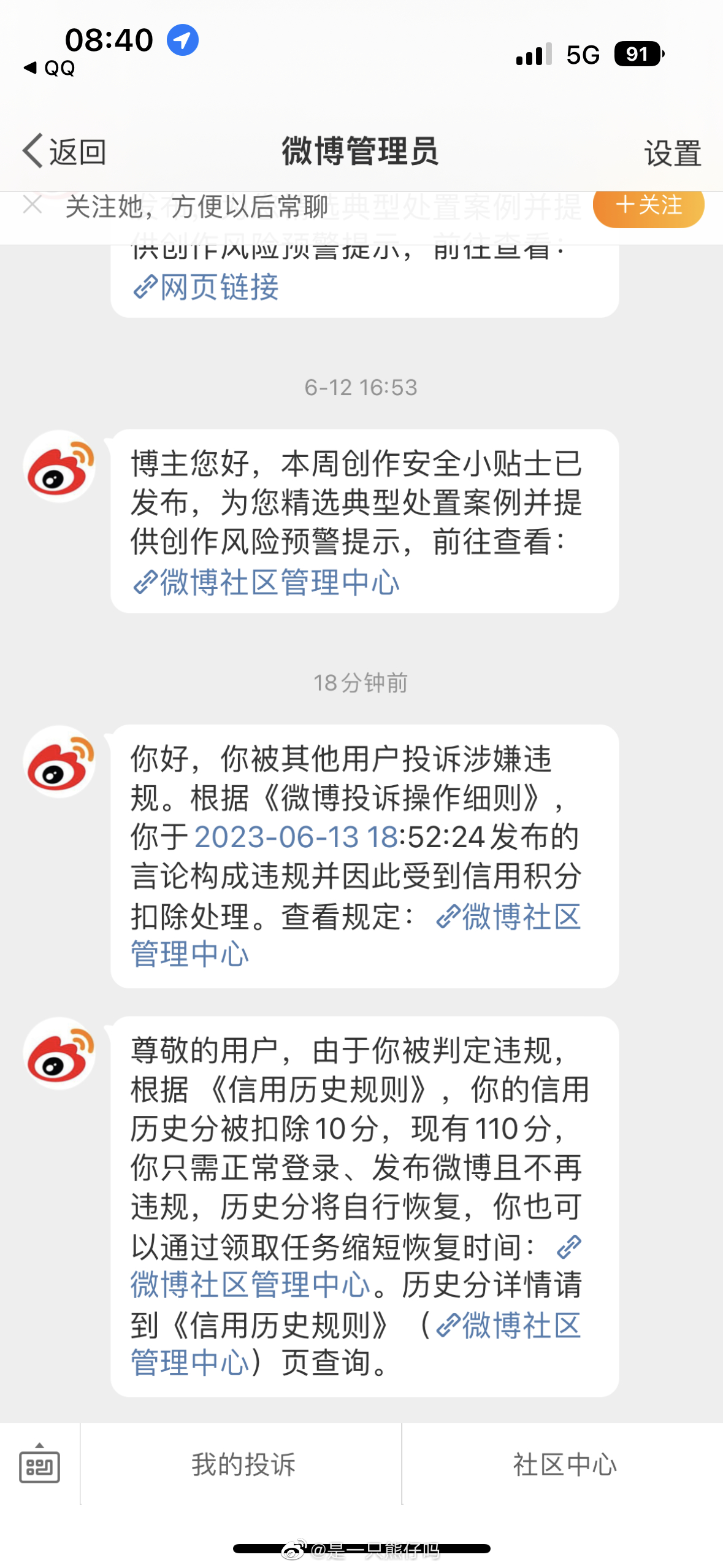Open 微博社区管理中心 link after 查看规定
This screenshot has height=1568, width=723.
tap(509, 917)
